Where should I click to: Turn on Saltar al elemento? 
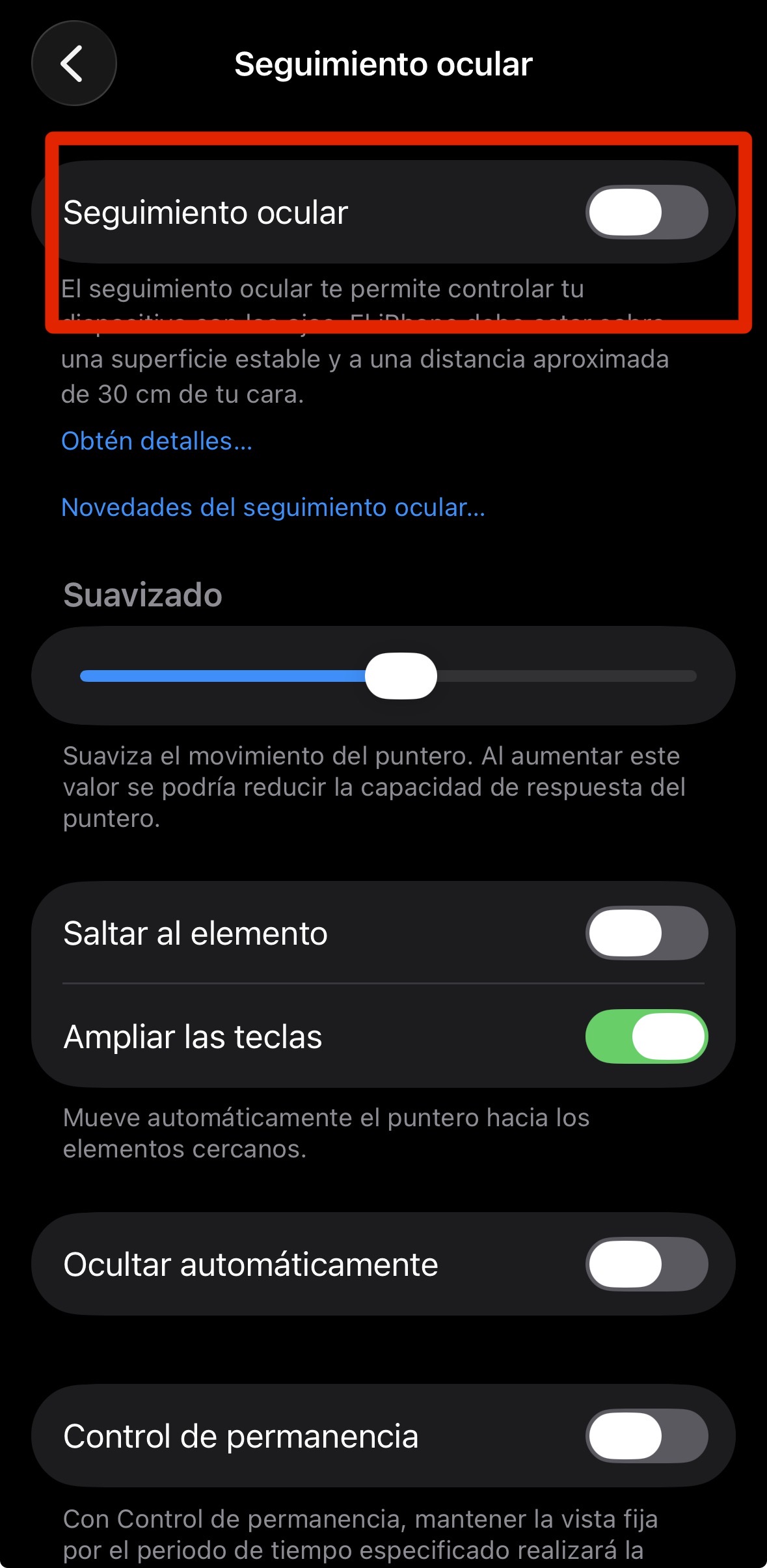click(646, 933)
